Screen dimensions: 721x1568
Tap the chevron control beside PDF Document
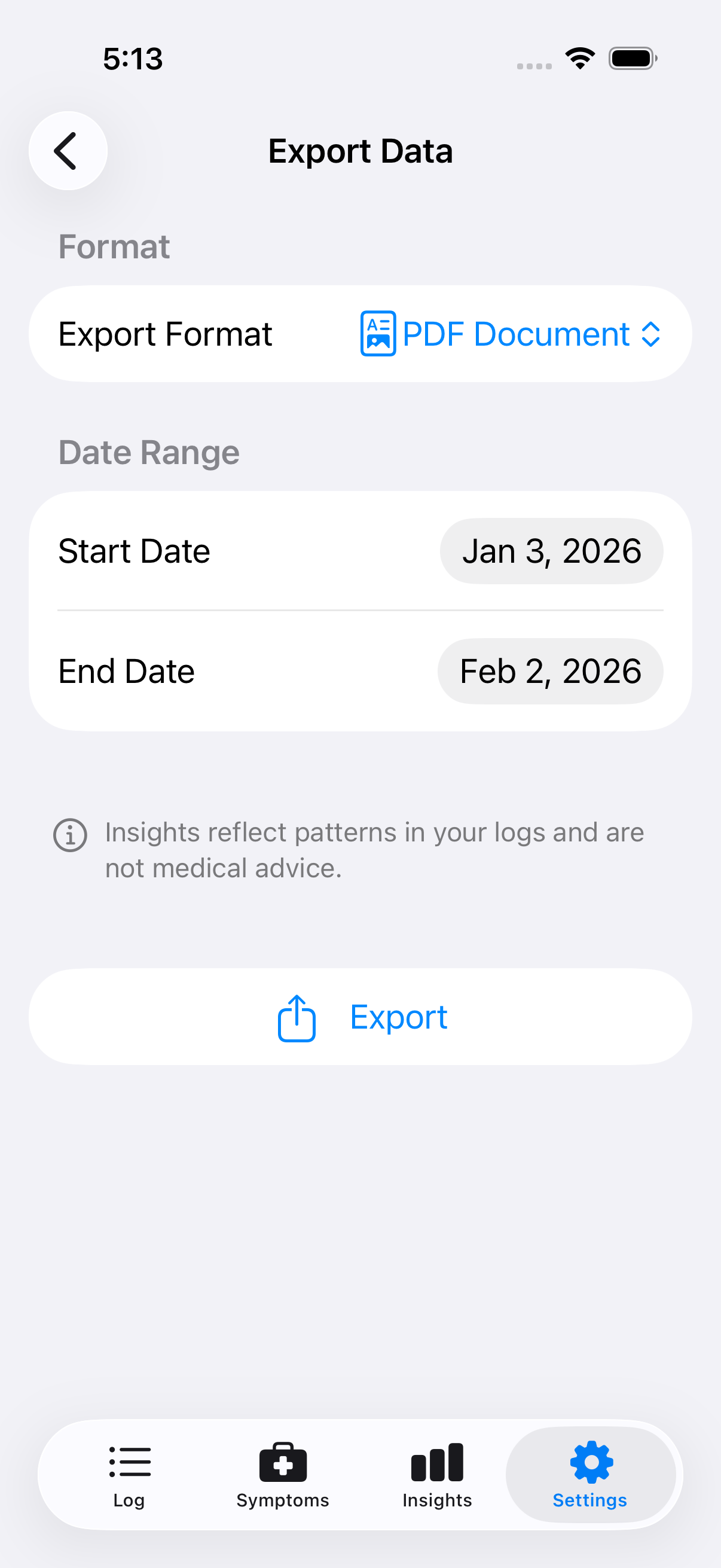click(x=650, y=334)
